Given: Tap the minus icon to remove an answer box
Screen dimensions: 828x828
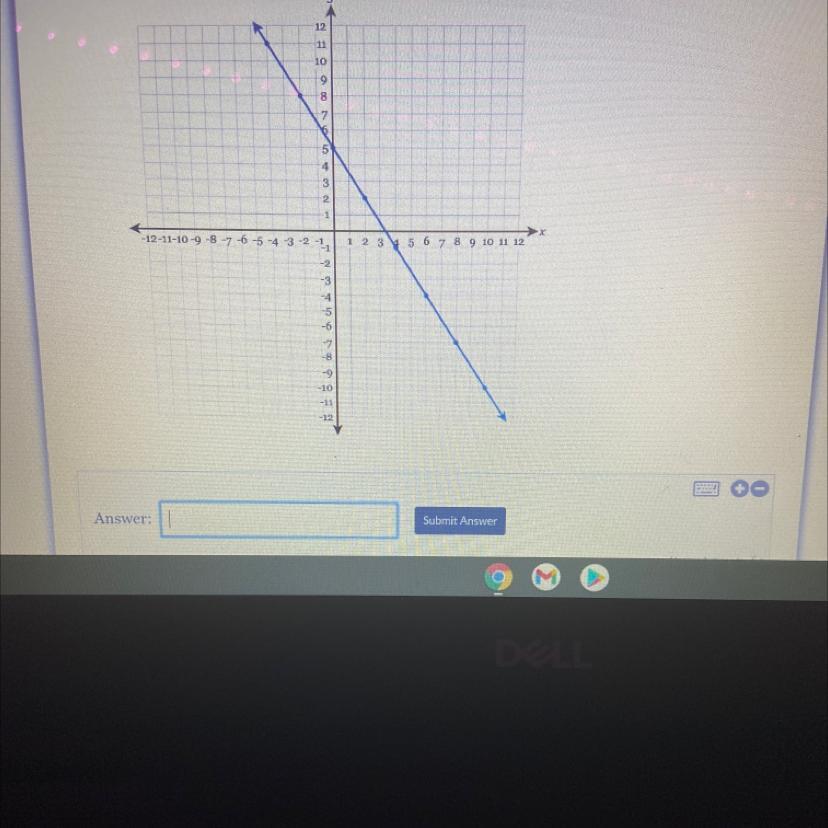Looking at the screenshot, I should pyautogui.click(x=760, y=489).
